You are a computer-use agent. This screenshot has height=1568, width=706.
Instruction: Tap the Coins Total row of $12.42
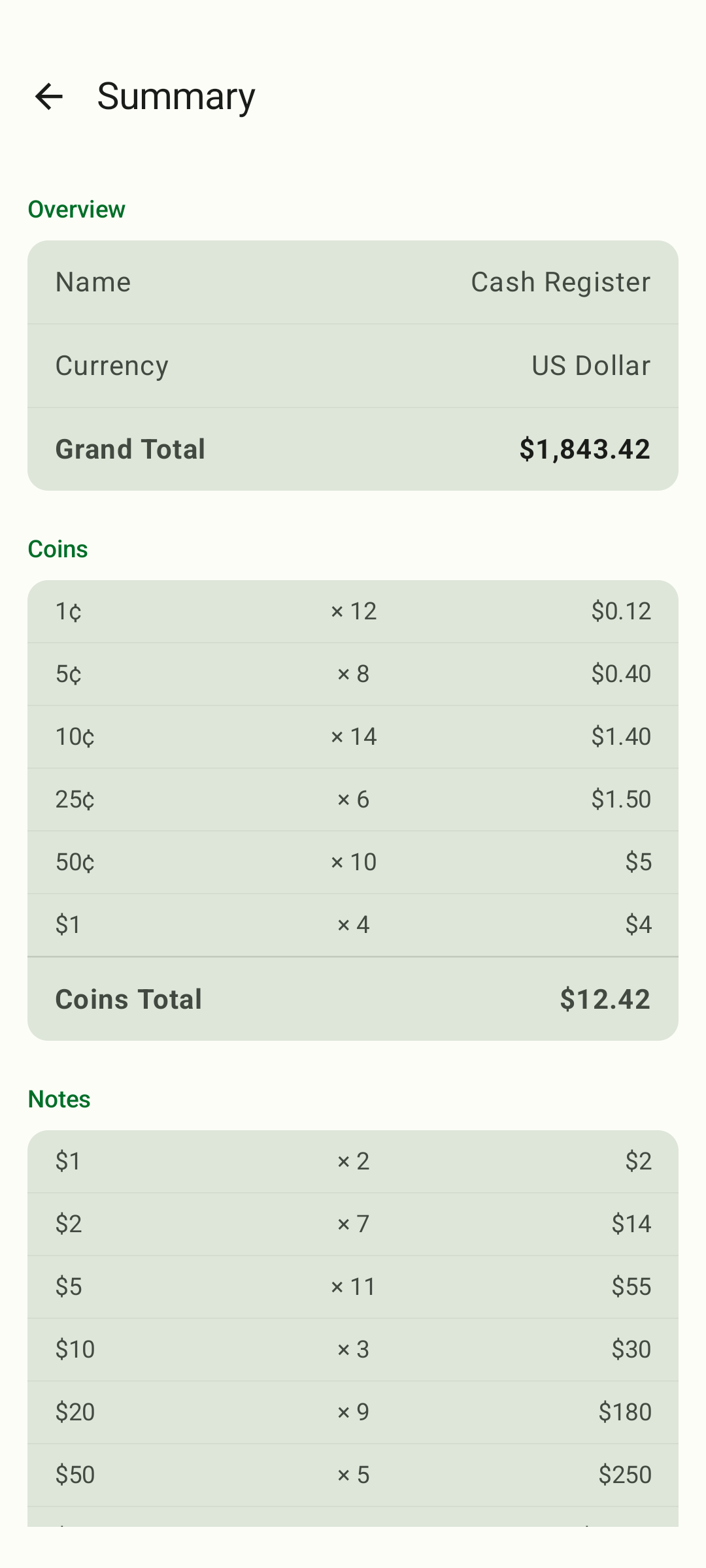(353, 998)
